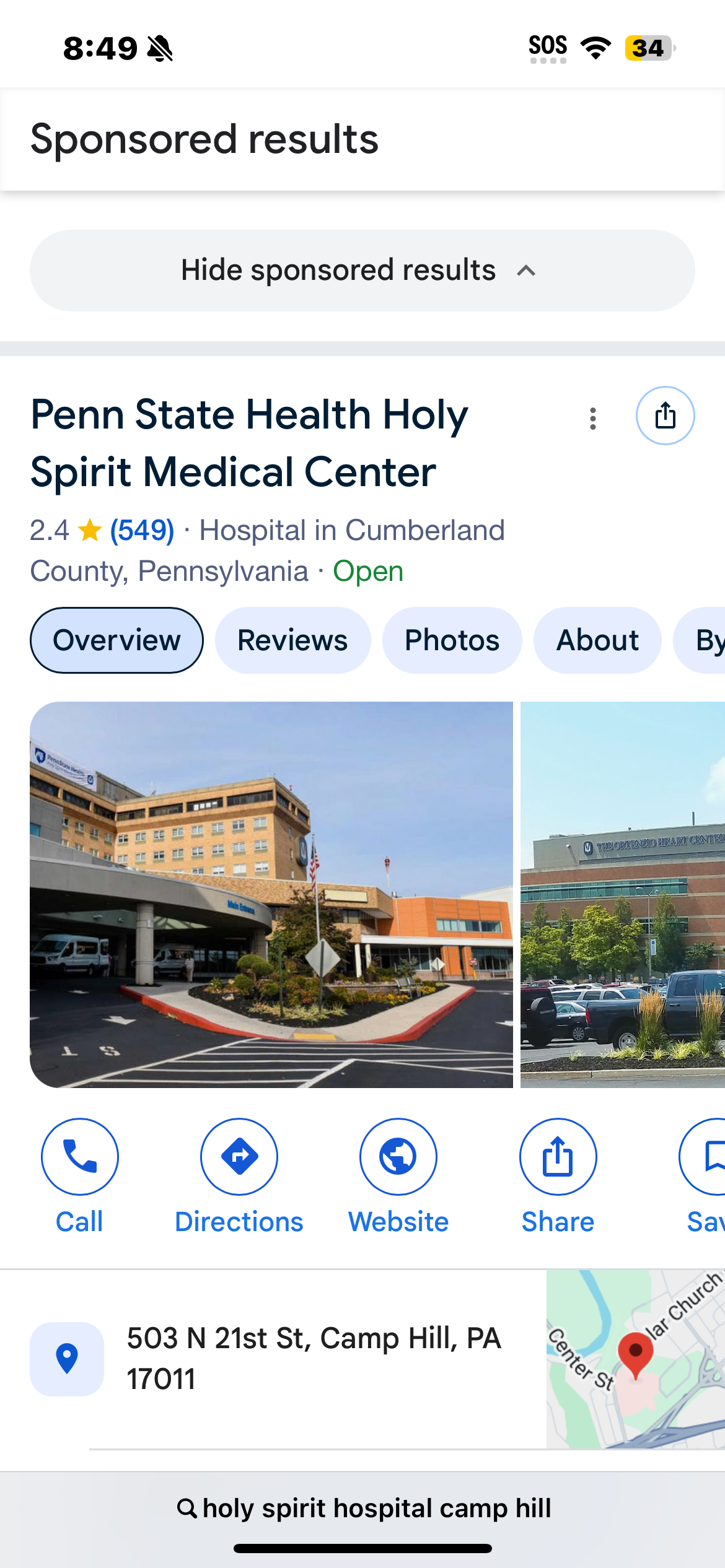Open the three-dot overflow menu

[x=593, y=419]
